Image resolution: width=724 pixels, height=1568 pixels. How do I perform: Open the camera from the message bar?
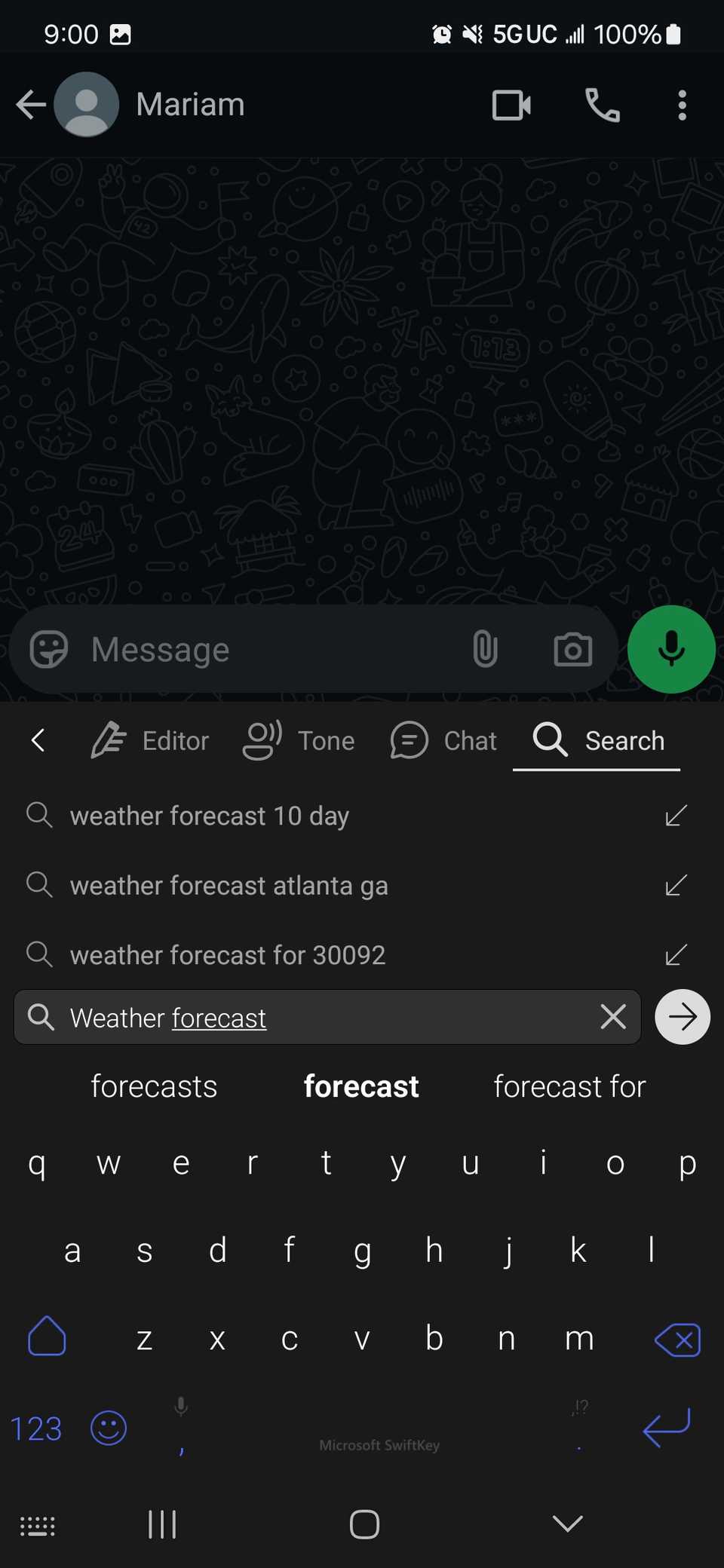(572, 648)
